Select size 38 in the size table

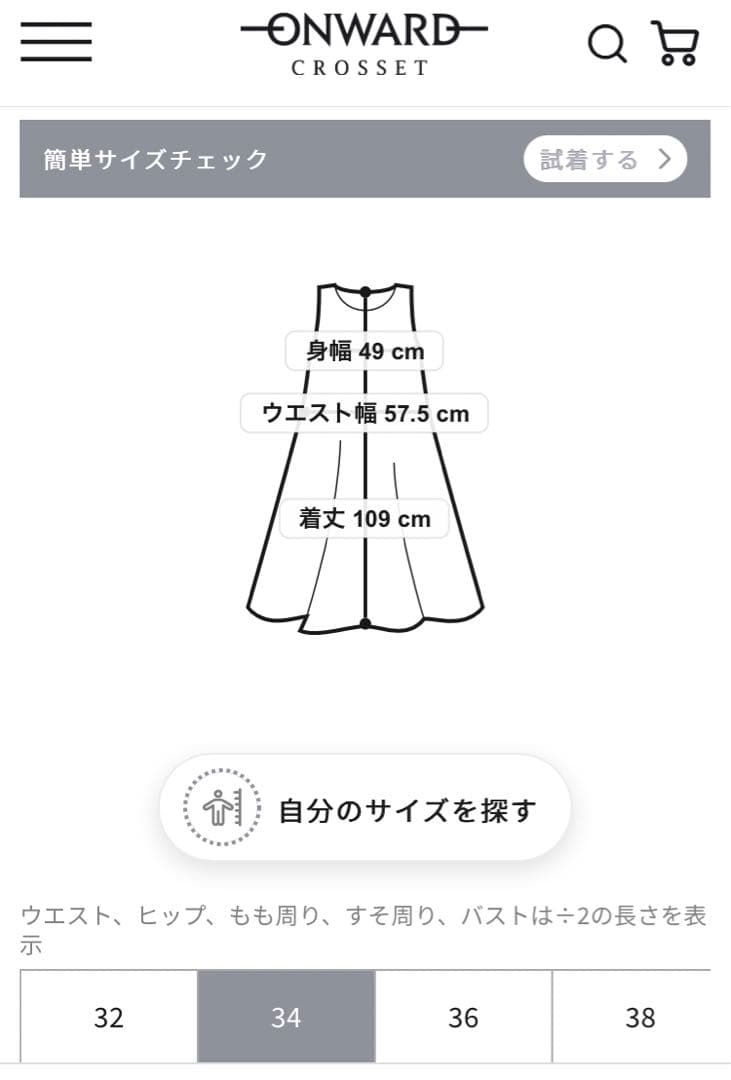pos(642,1016)
